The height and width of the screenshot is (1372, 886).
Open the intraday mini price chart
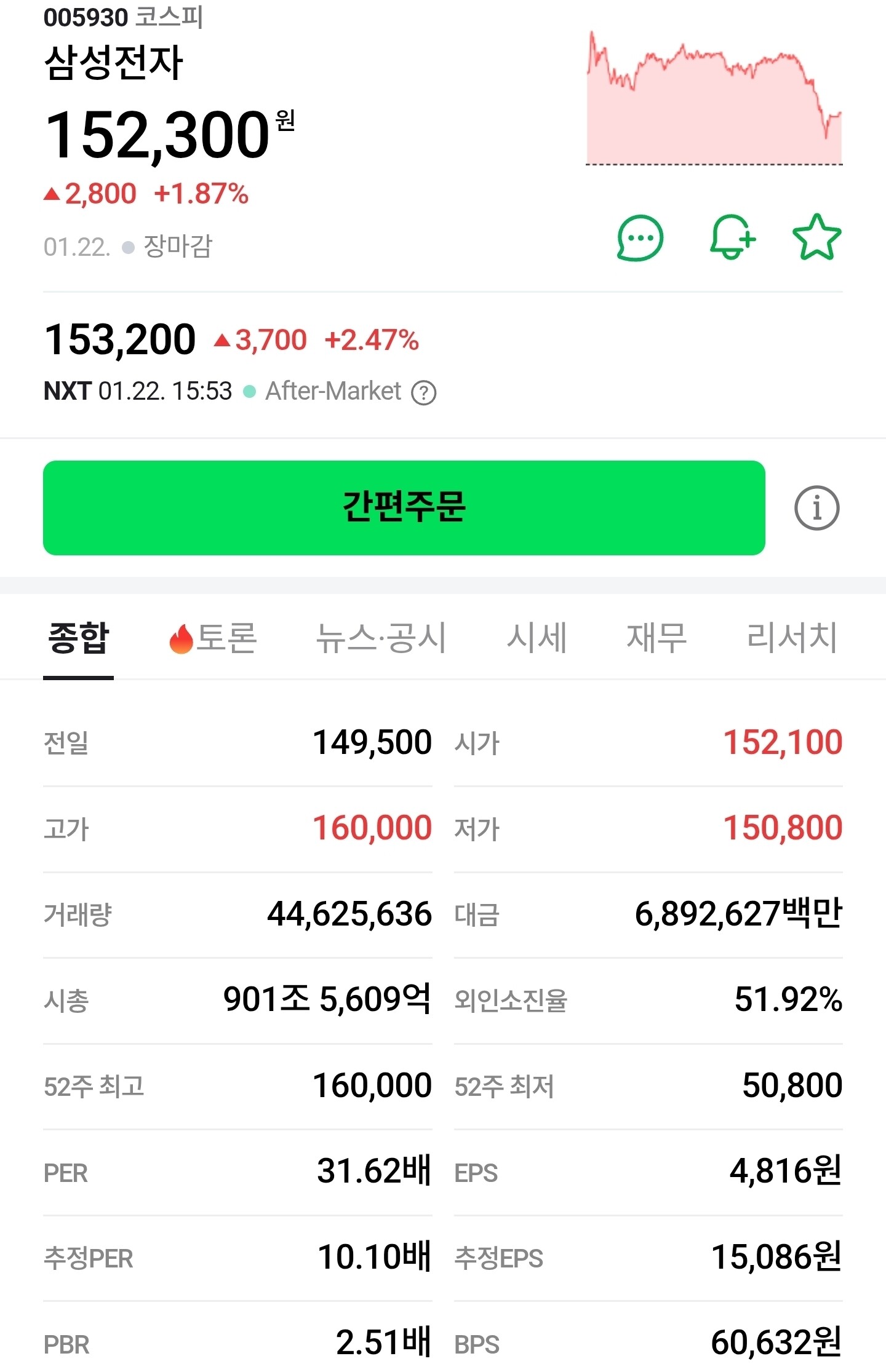click(x=714, y=98)
